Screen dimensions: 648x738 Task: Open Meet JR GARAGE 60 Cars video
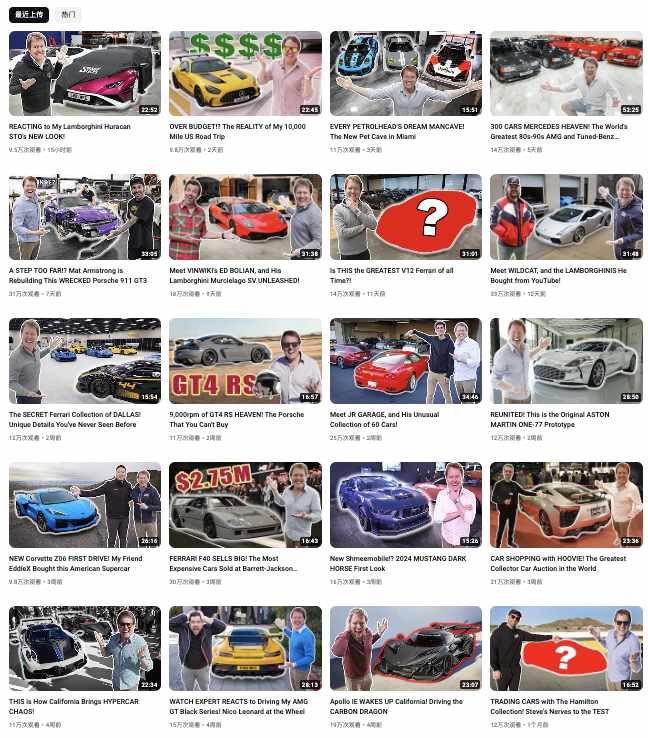(x=406, y=361)
